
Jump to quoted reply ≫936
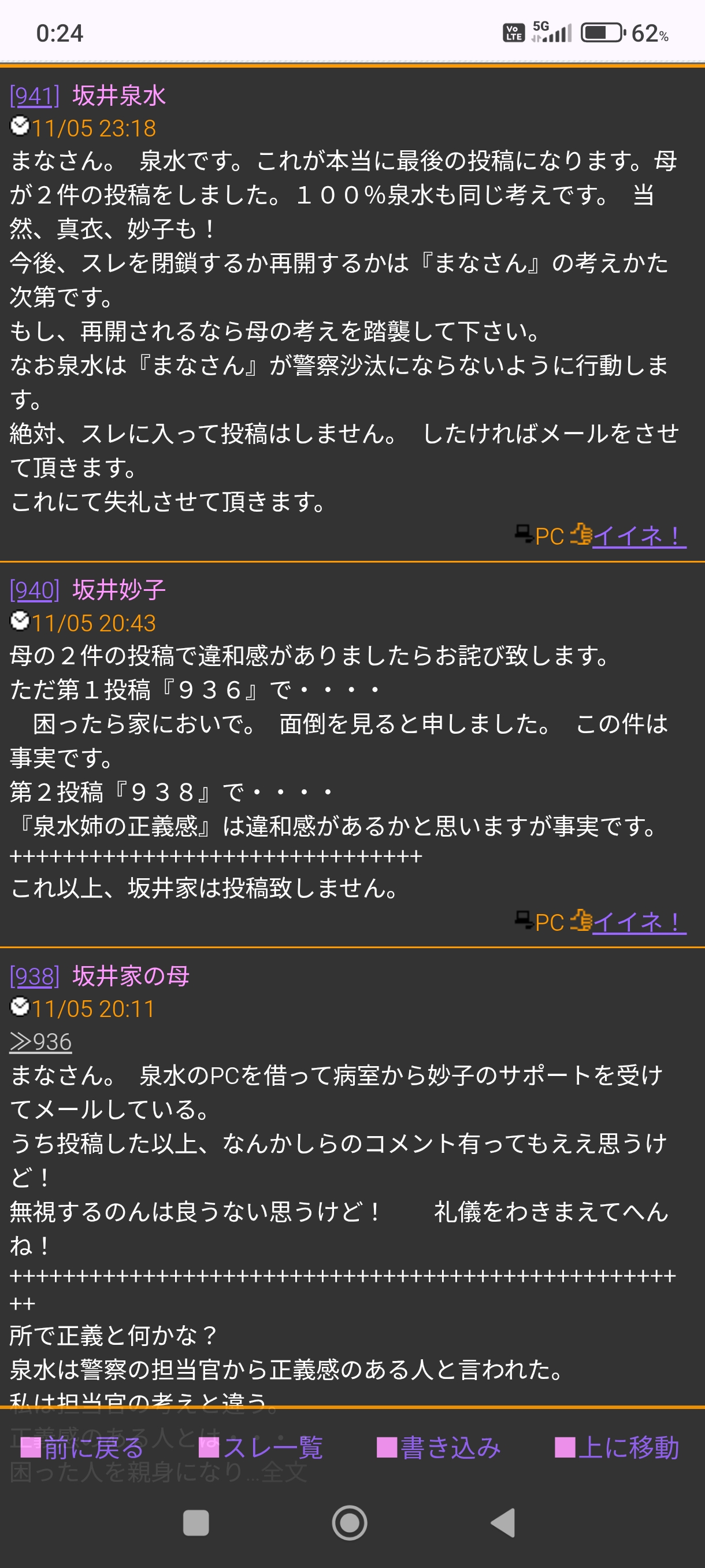41,1041
